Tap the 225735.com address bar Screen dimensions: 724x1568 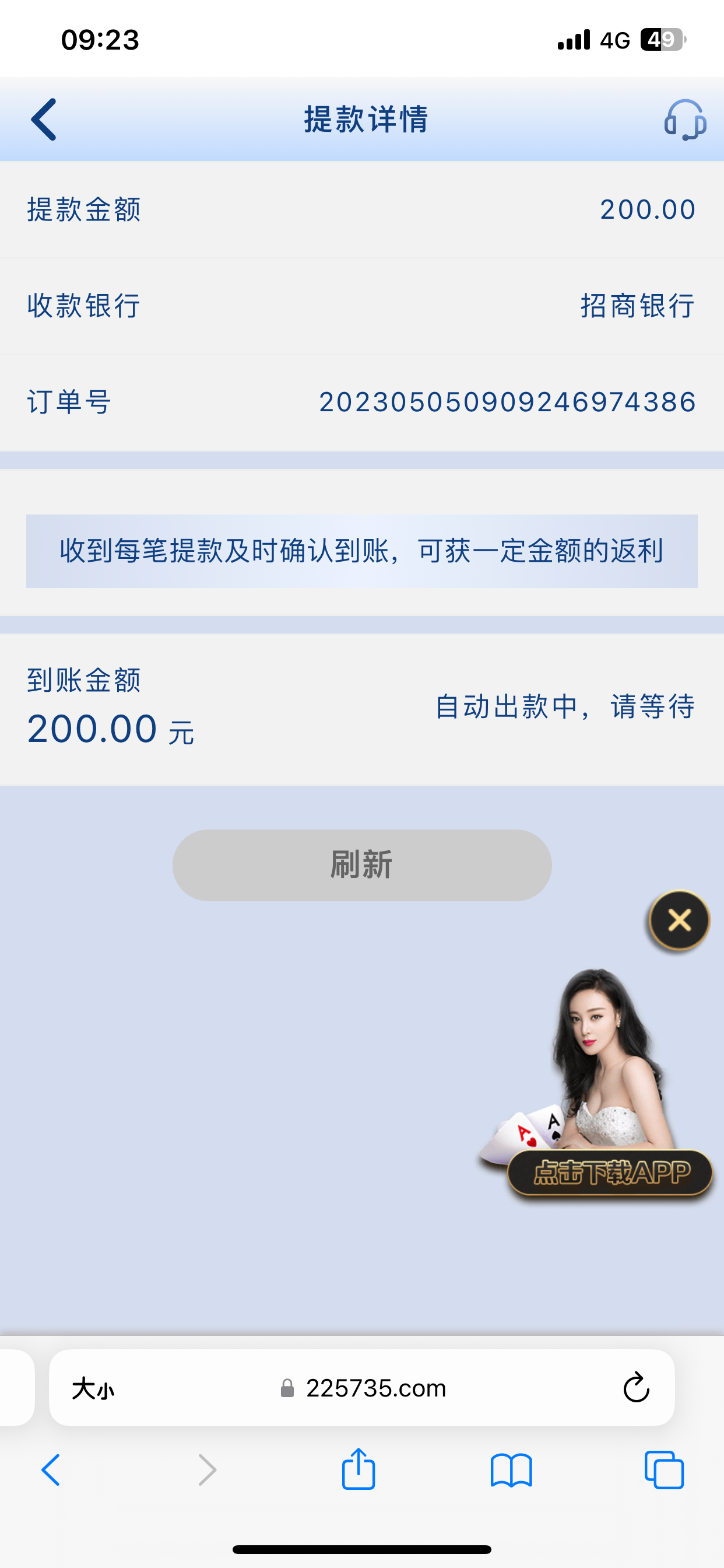pyautogui.click(x=375, y=1388)
